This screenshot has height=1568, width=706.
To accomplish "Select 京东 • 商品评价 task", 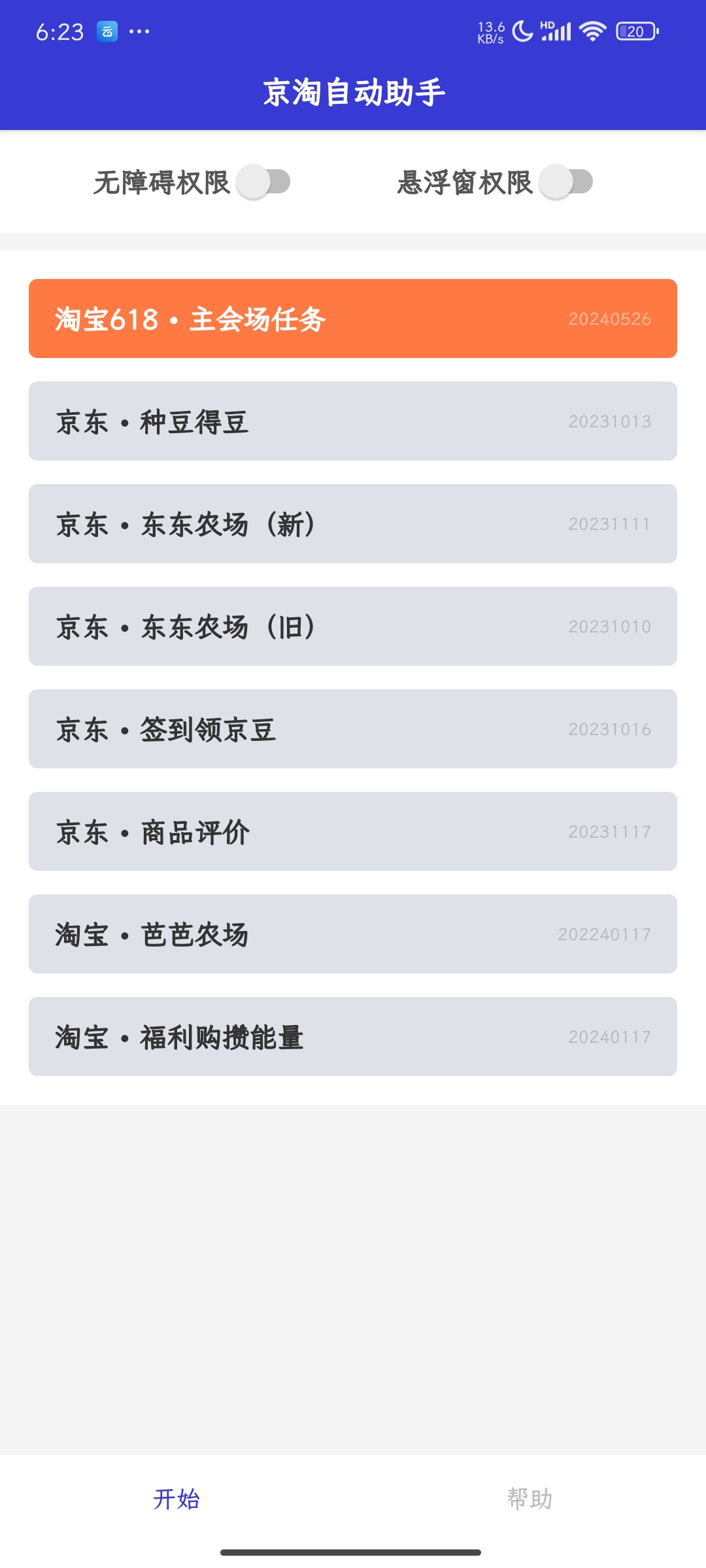I will pyautogui.click(x=353, y=832).
